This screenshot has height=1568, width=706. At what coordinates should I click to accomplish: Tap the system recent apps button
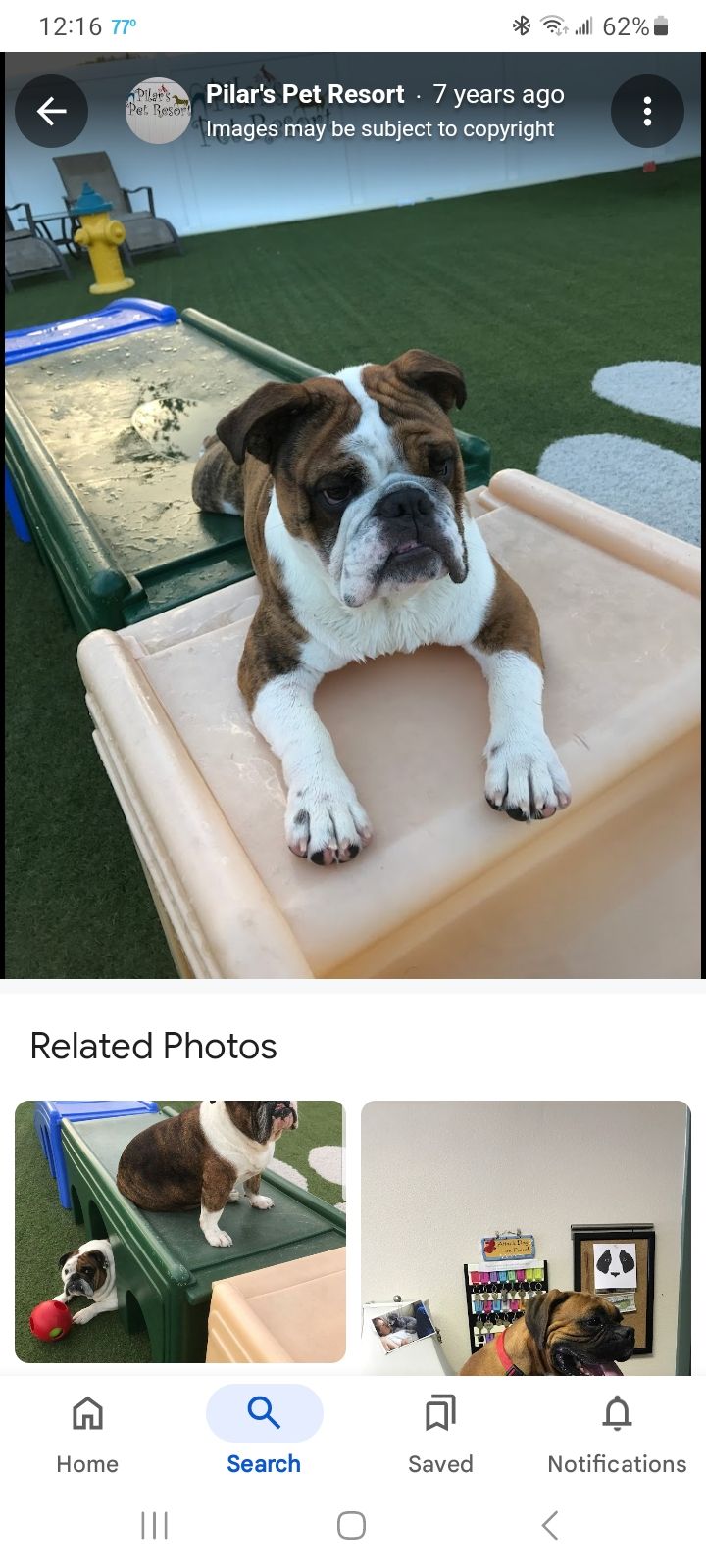coord(155,1525)
